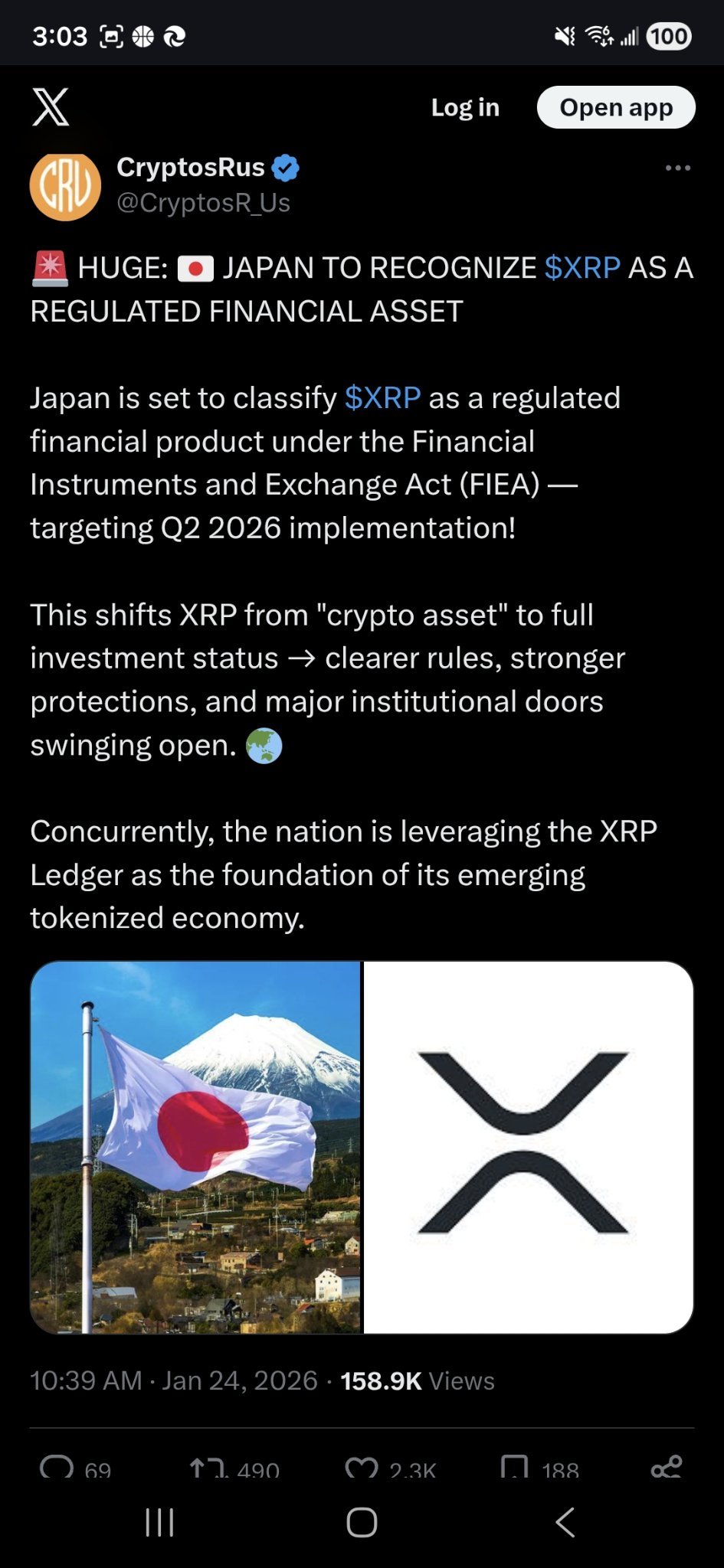The image size is (724, 1568).
Task: Open the CryptosRus profile avatar
Action: point(65,185)
